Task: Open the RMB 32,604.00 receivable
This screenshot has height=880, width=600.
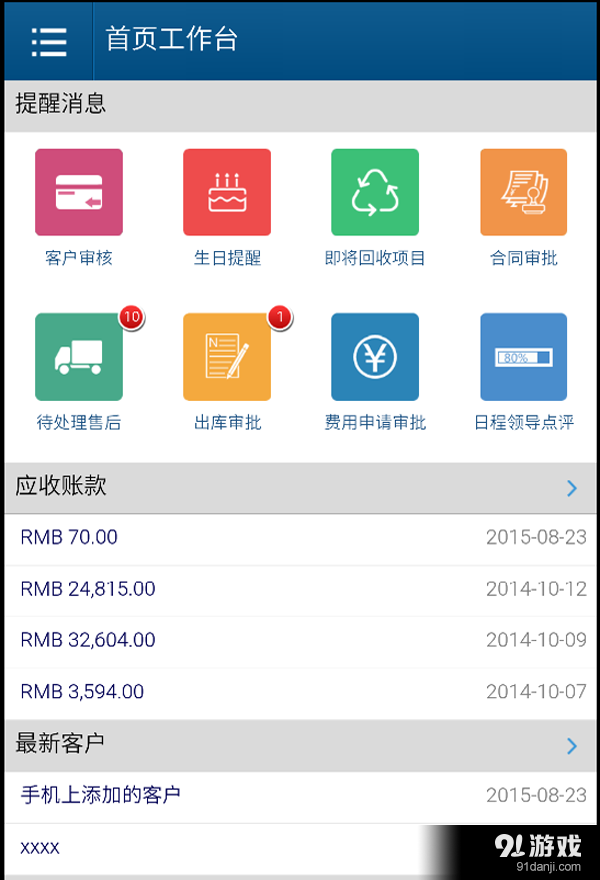Action: [x=300, y=641]
